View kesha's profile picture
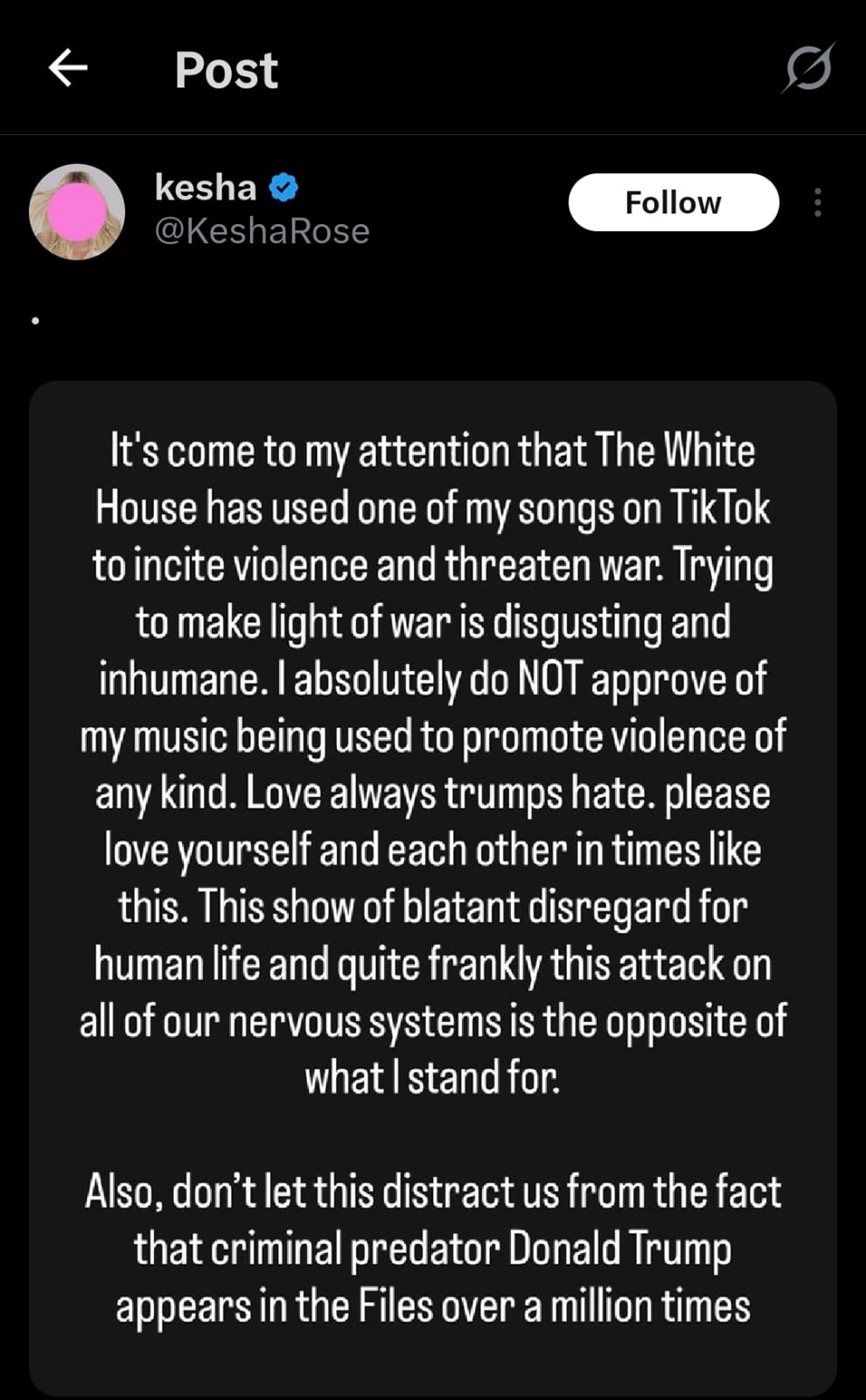 (78, 211)
